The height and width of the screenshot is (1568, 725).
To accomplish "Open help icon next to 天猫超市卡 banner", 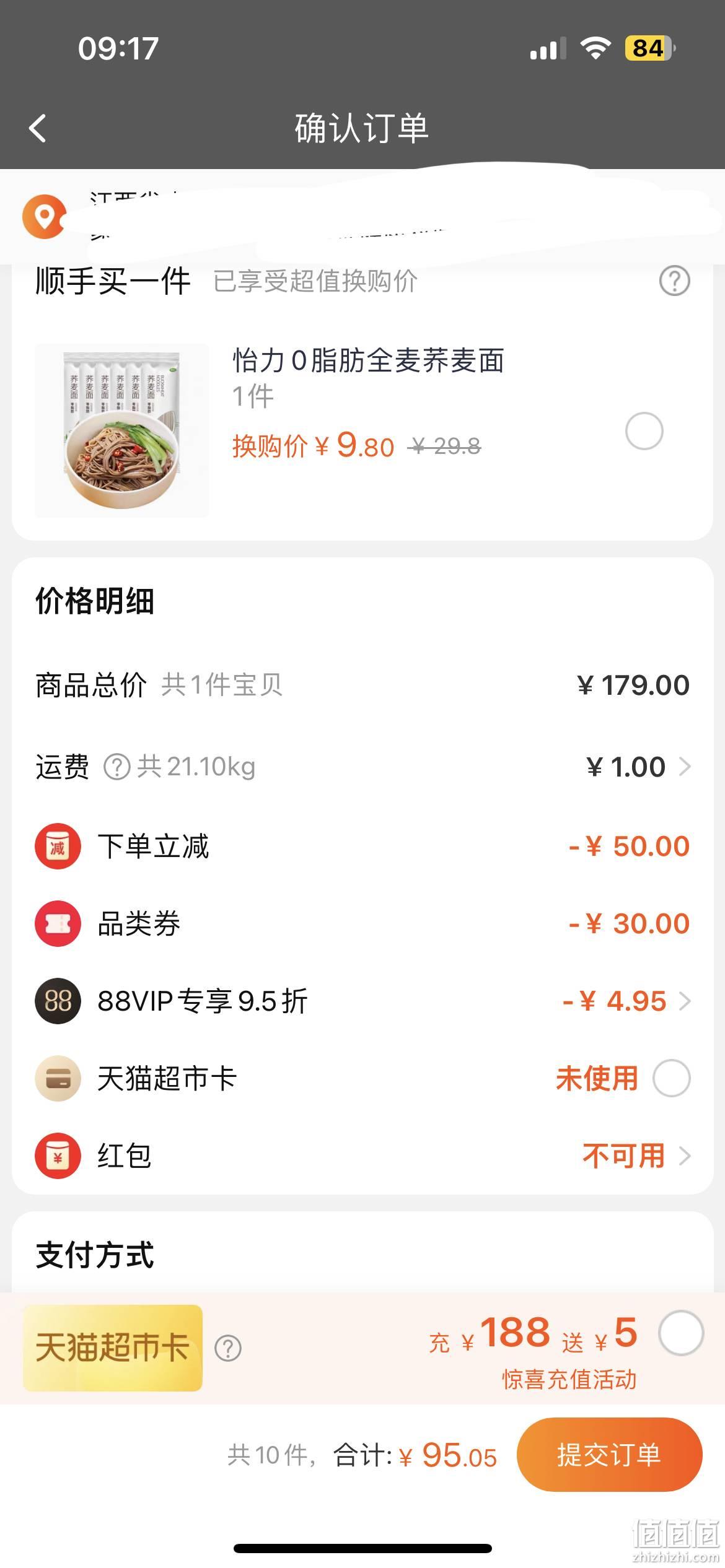I will (227, 1348).
